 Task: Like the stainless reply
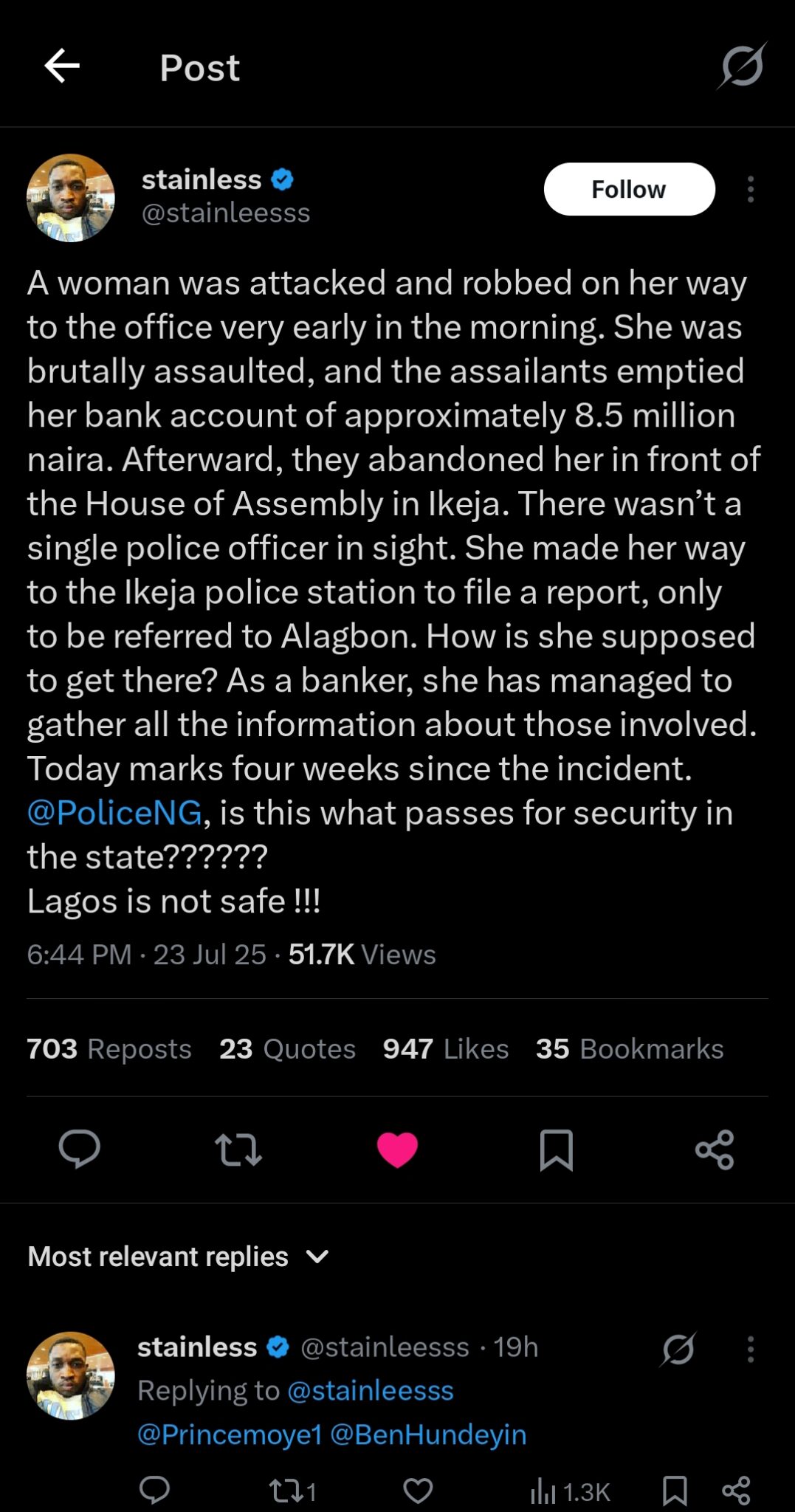click(418, 1491)
